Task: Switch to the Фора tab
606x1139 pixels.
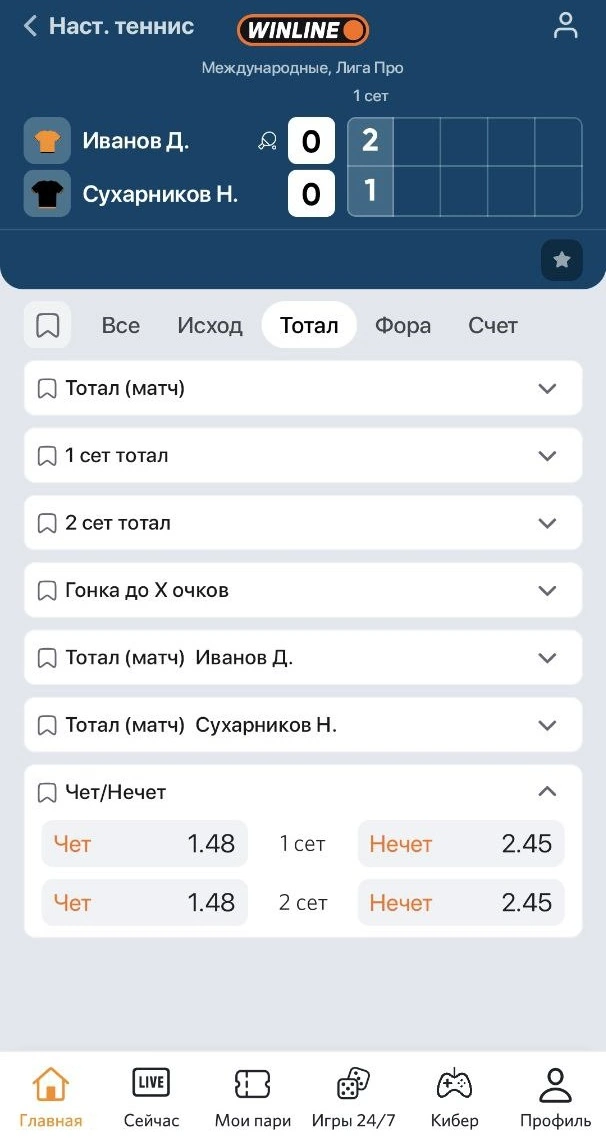Action: pos(403,325)
